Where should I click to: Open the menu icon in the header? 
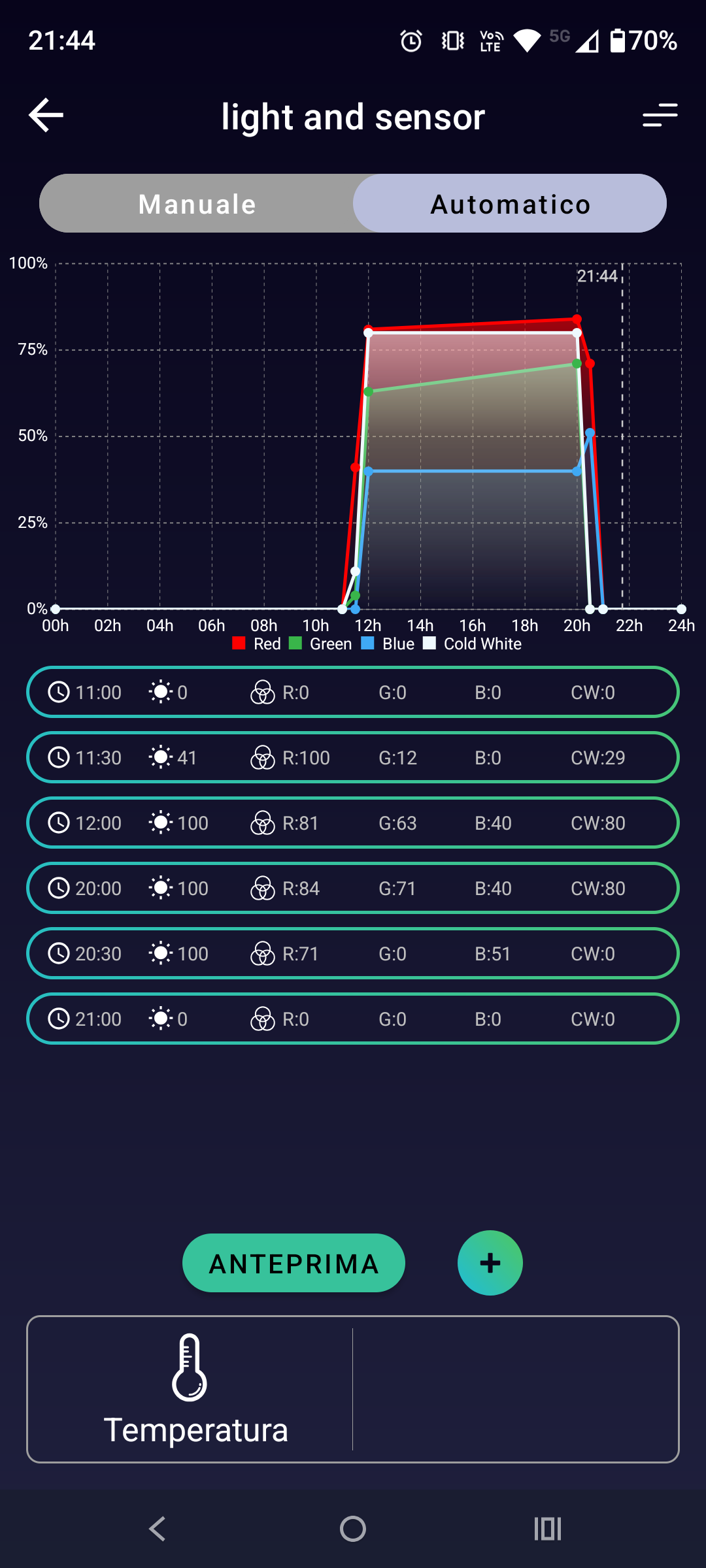660,116
